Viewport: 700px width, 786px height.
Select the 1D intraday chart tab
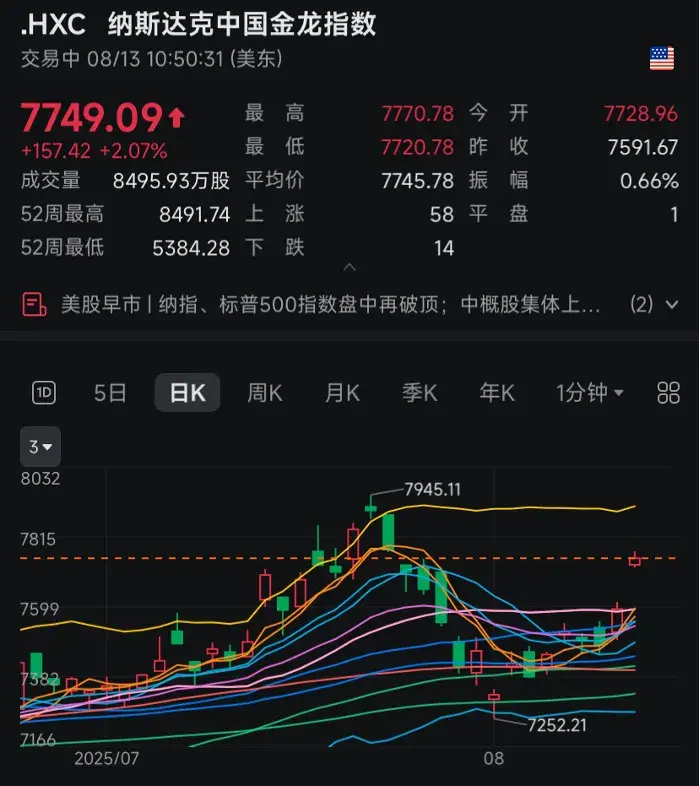click(44, 393)
